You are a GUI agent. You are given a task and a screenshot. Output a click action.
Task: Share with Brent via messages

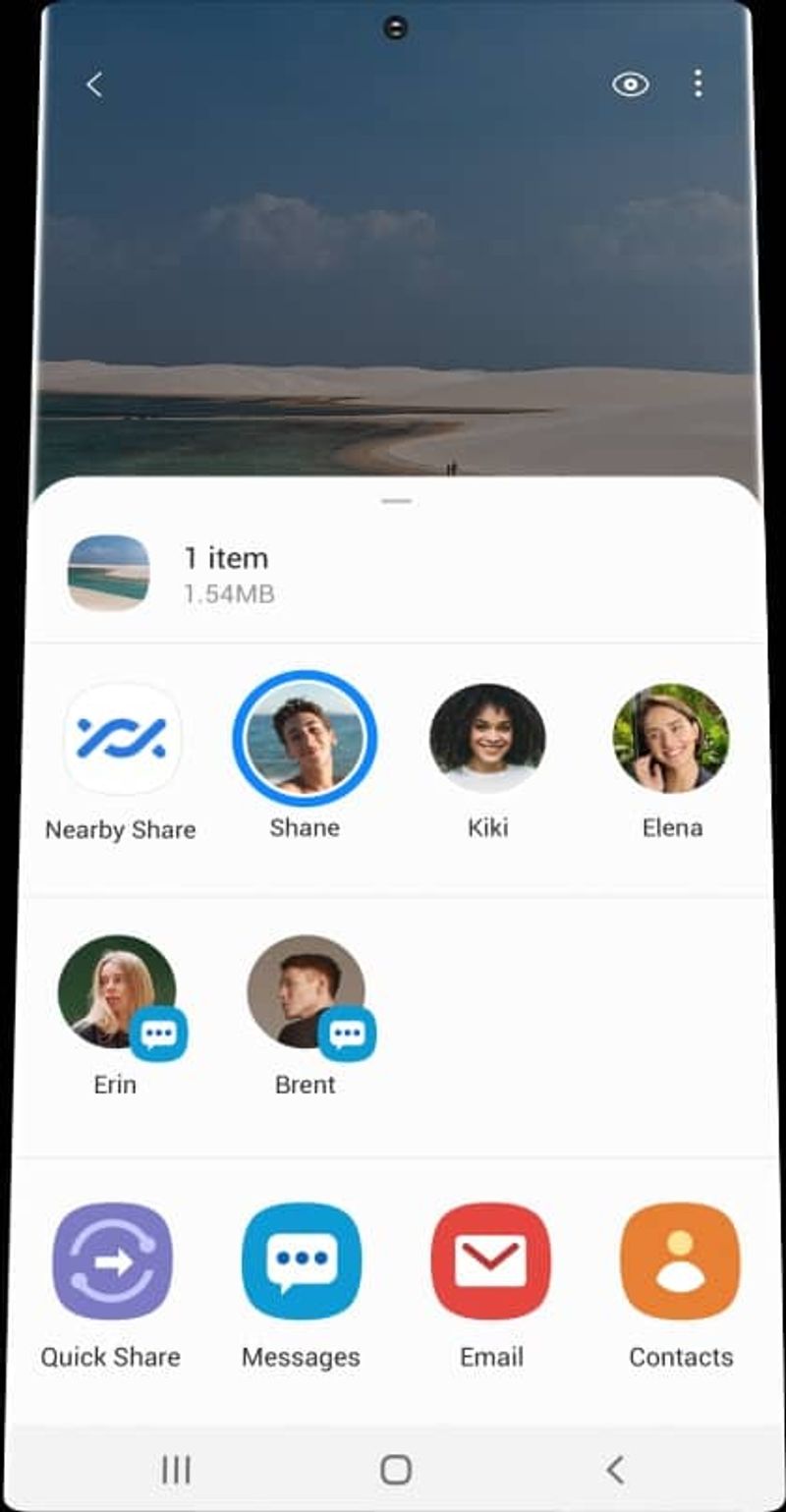[307, 993]
